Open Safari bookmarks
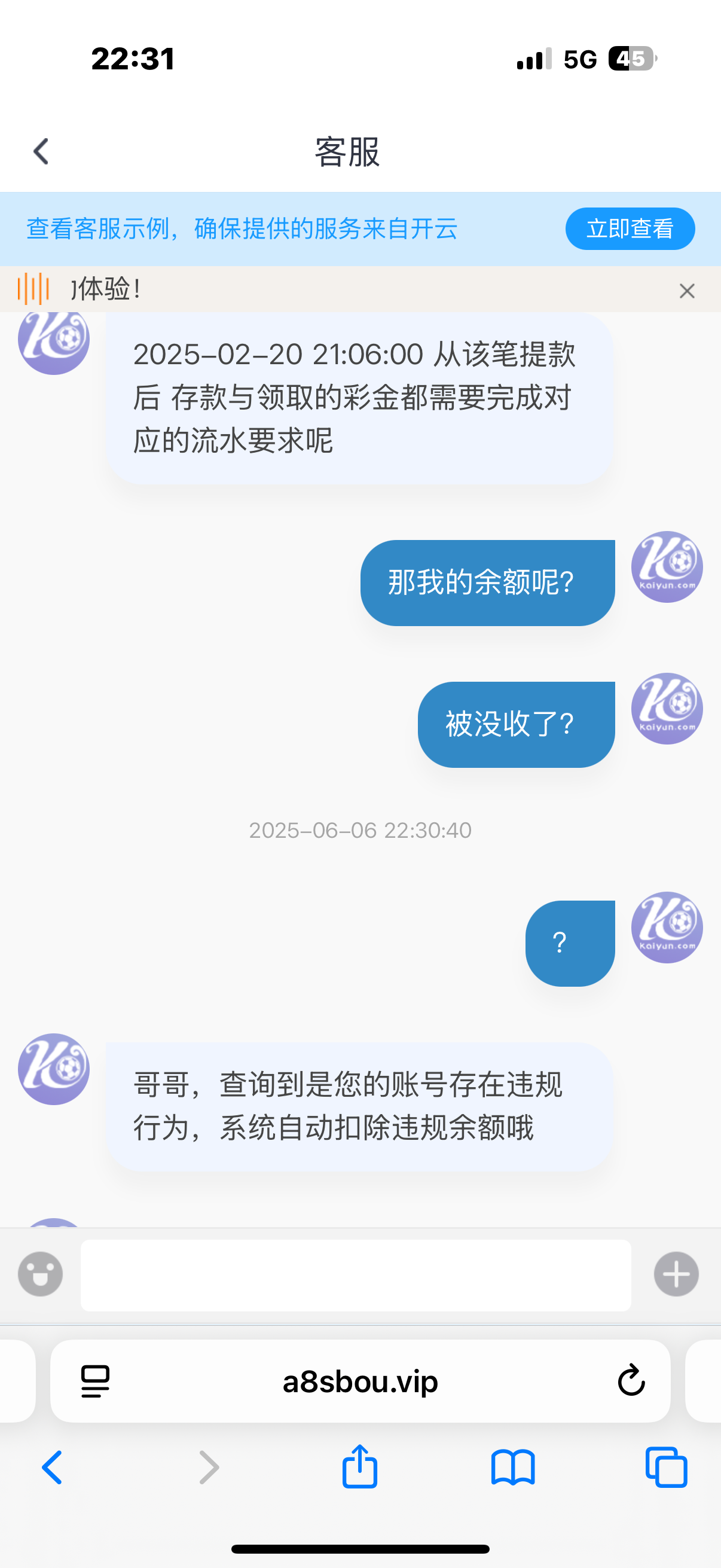721x1568 pixels. [513, 1468]
